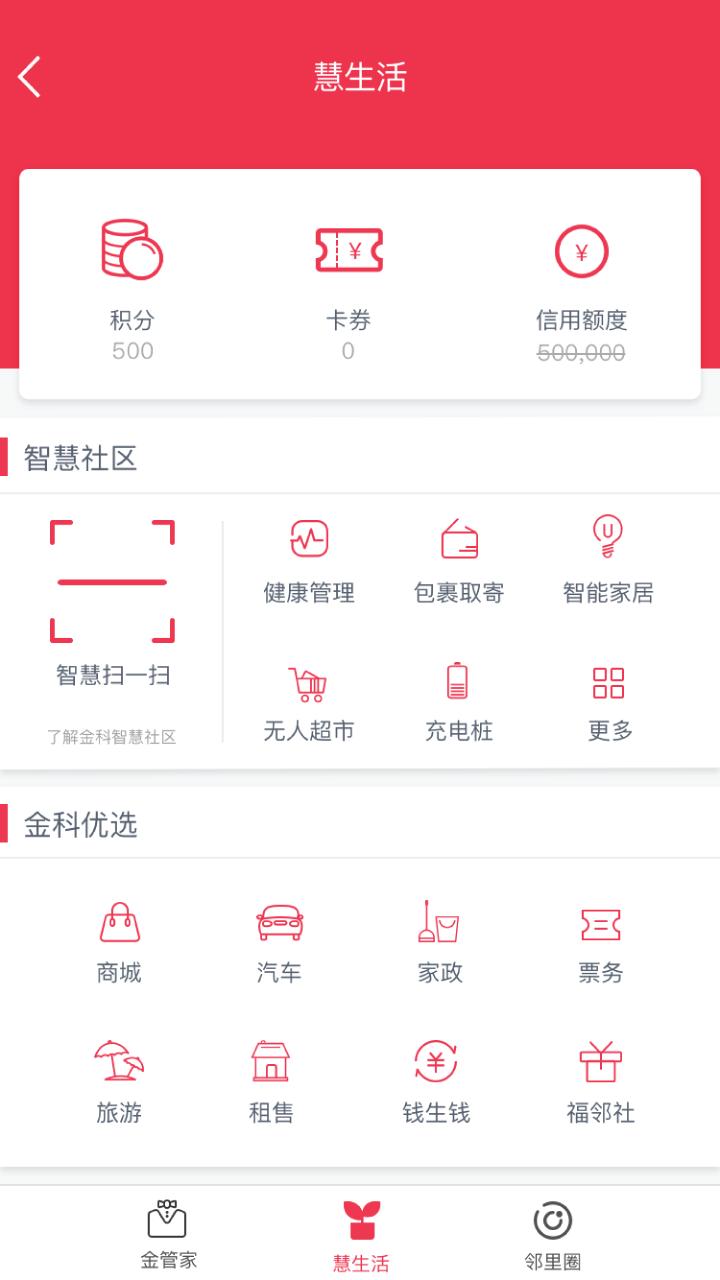720x1280 pixels.
Task: Open 旅游 travel section
Action: click(x=119, y=1082)
